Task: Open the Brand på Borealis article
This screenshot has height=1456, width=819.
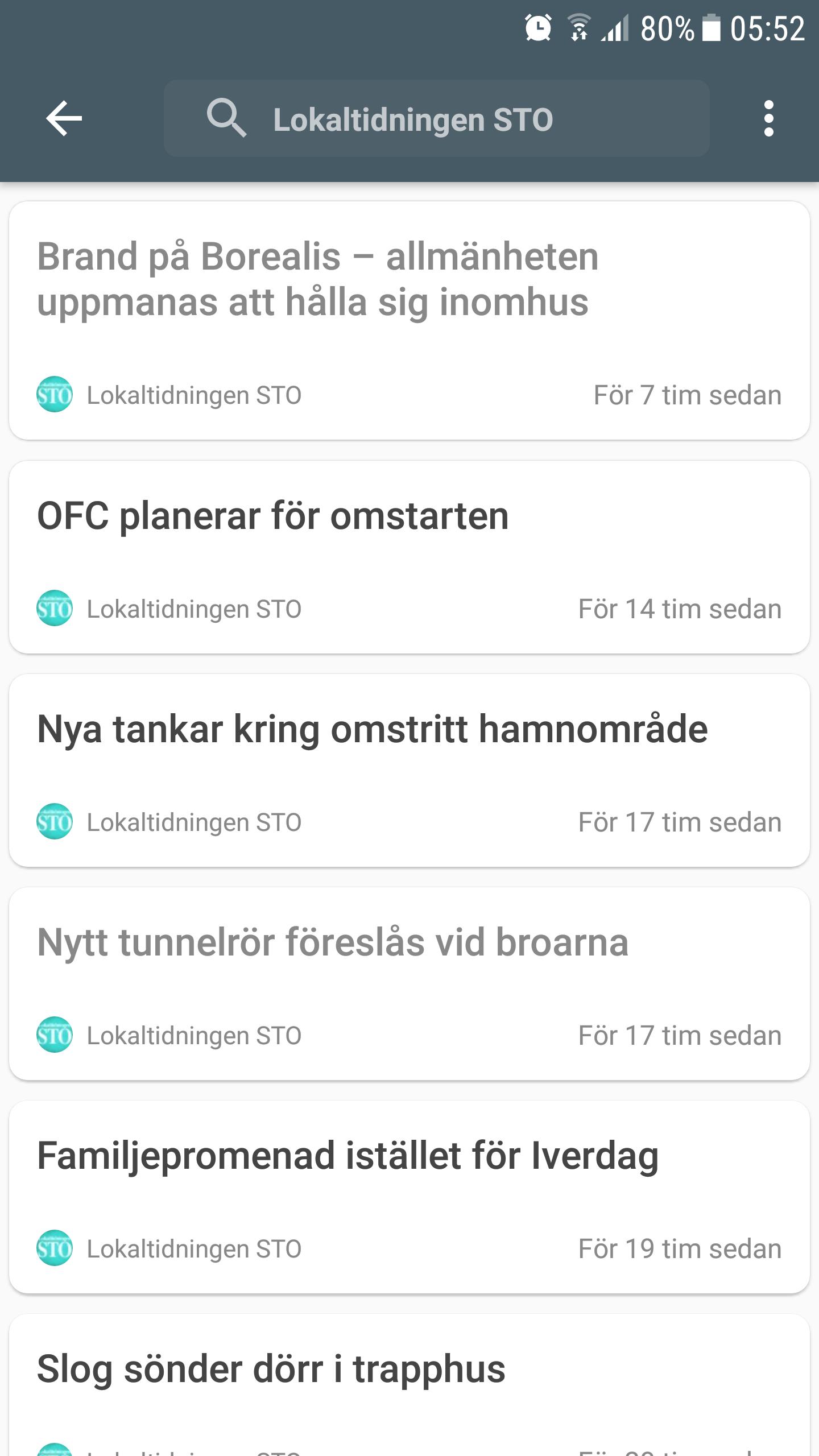Action: click(409, 320)
